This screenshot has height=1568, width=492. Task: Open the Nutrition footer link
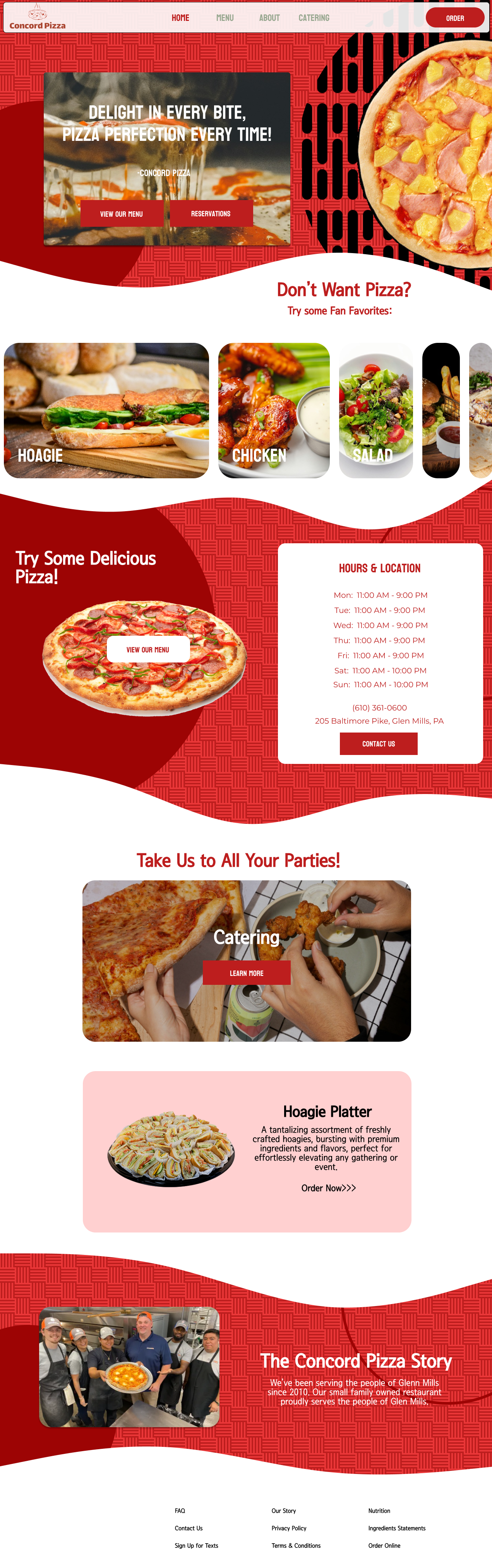379,1511
